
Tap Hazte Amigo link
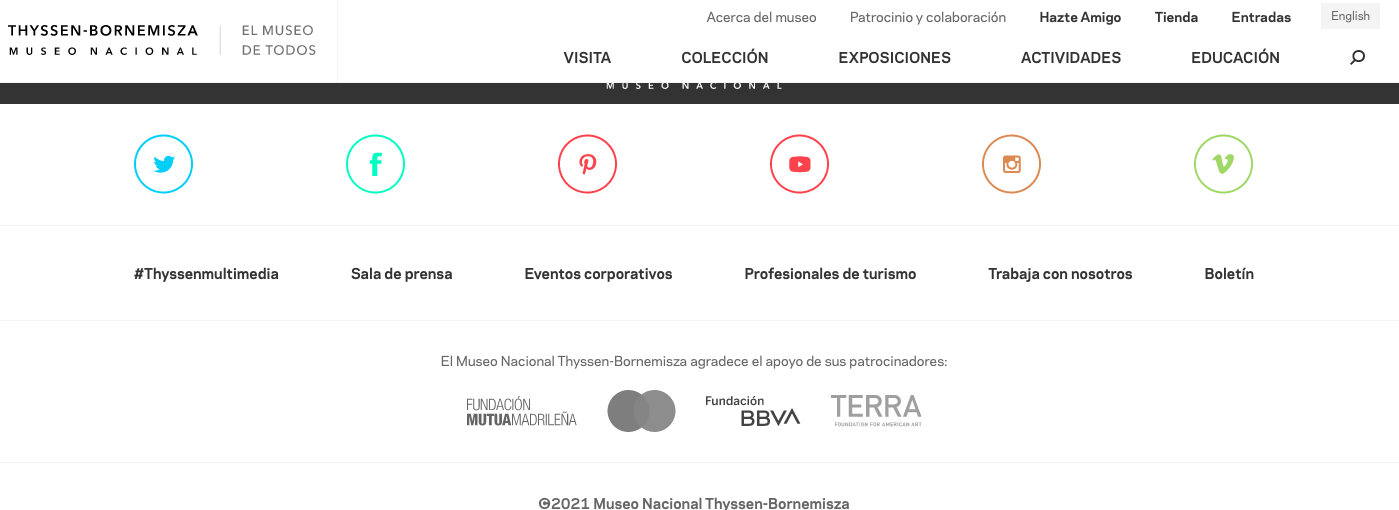click(1080, 17)
